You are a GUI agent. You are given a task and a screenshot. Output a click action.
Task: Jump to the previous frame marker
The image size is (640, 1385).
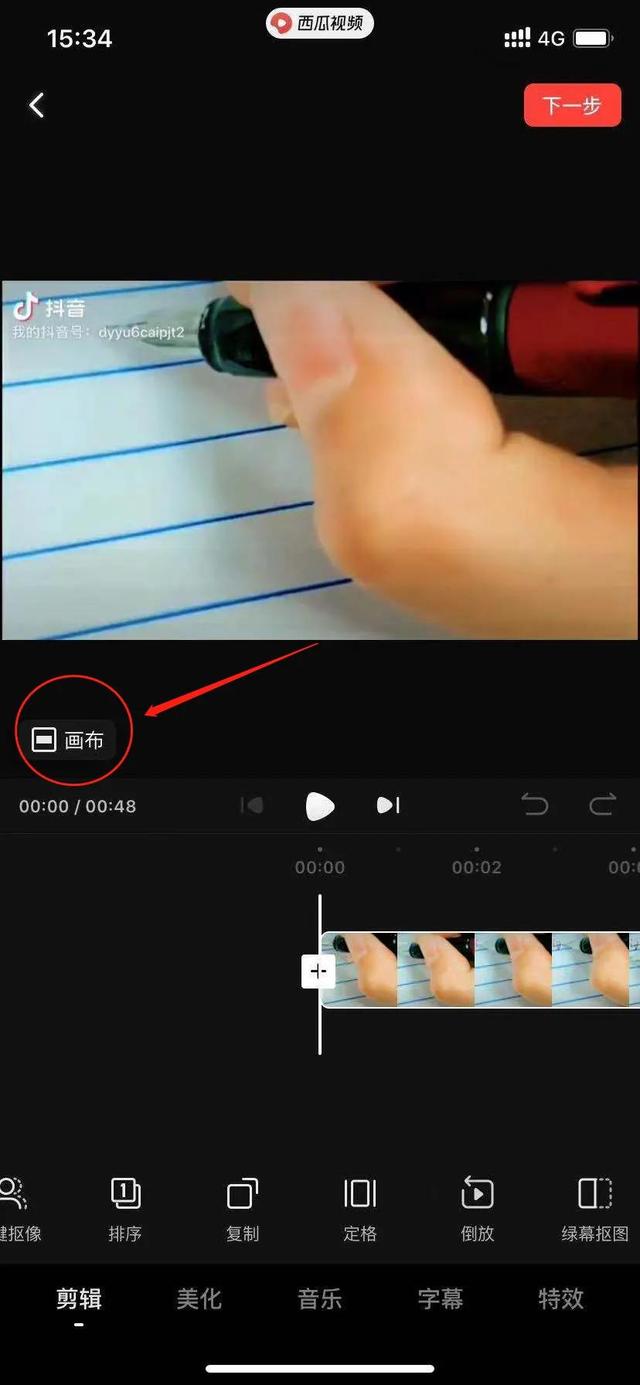pyautogui.click(x=252, y=805)
